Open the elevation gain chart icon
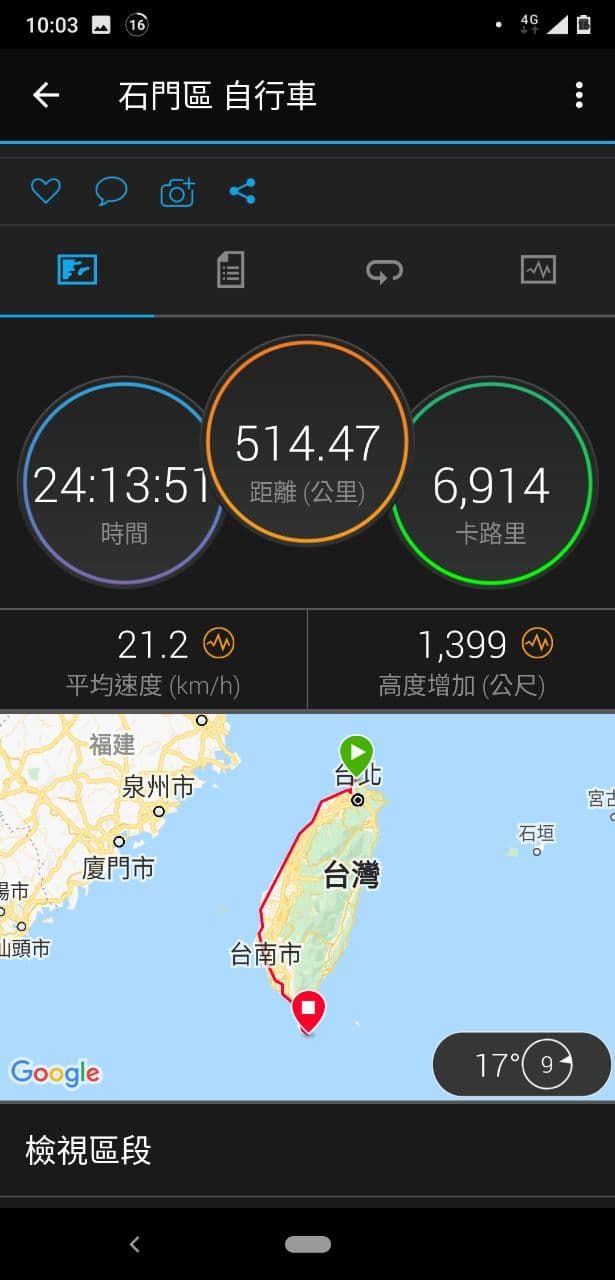 coord(538,643)
